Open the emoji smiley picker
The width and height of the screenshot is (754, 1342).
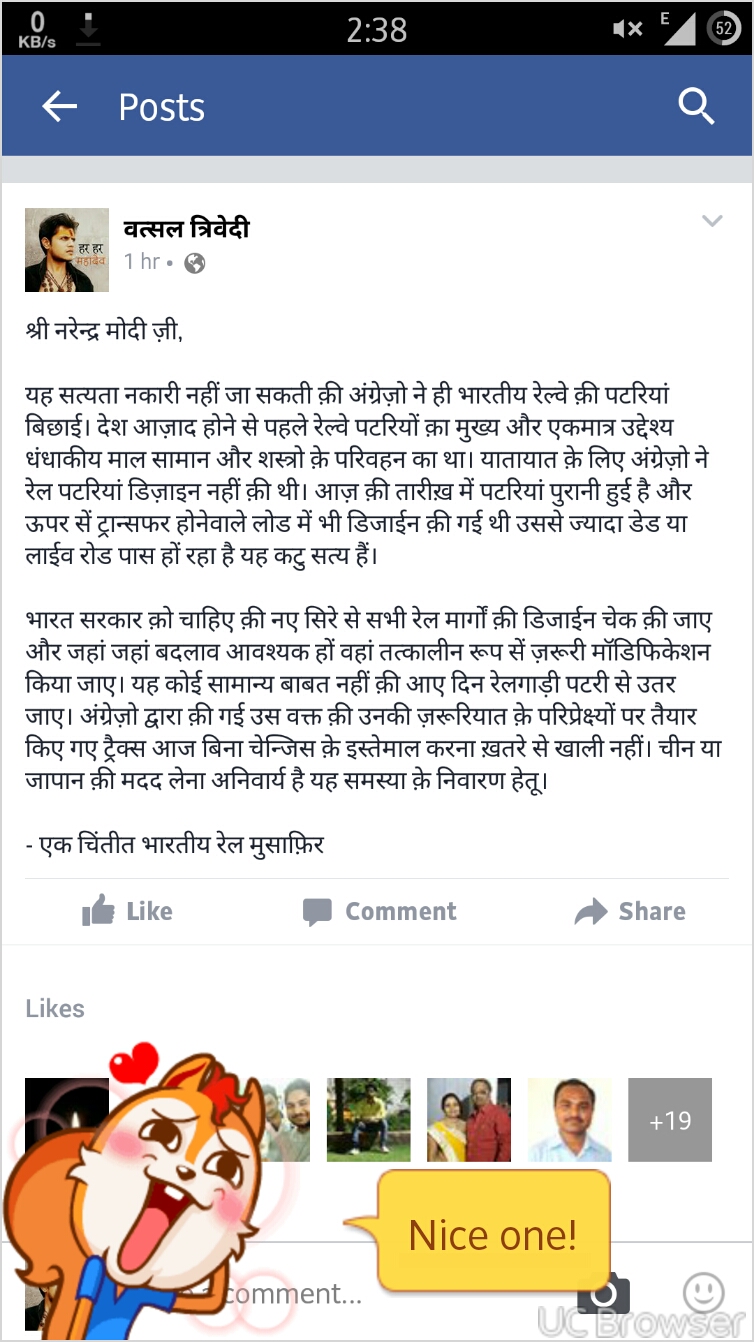point(704,1292)
